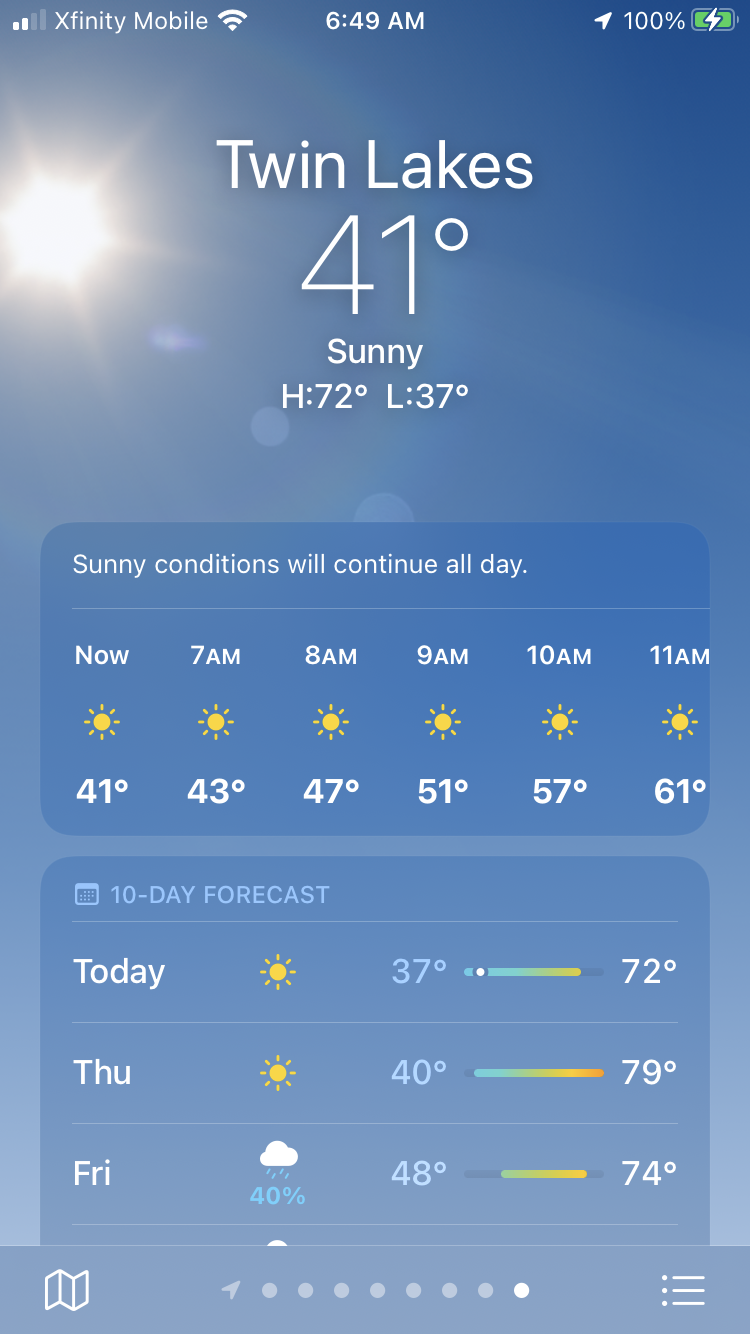Tap the location page indicator dots
This screenshot has width=750, height=1334.
tap(376, 1290)
